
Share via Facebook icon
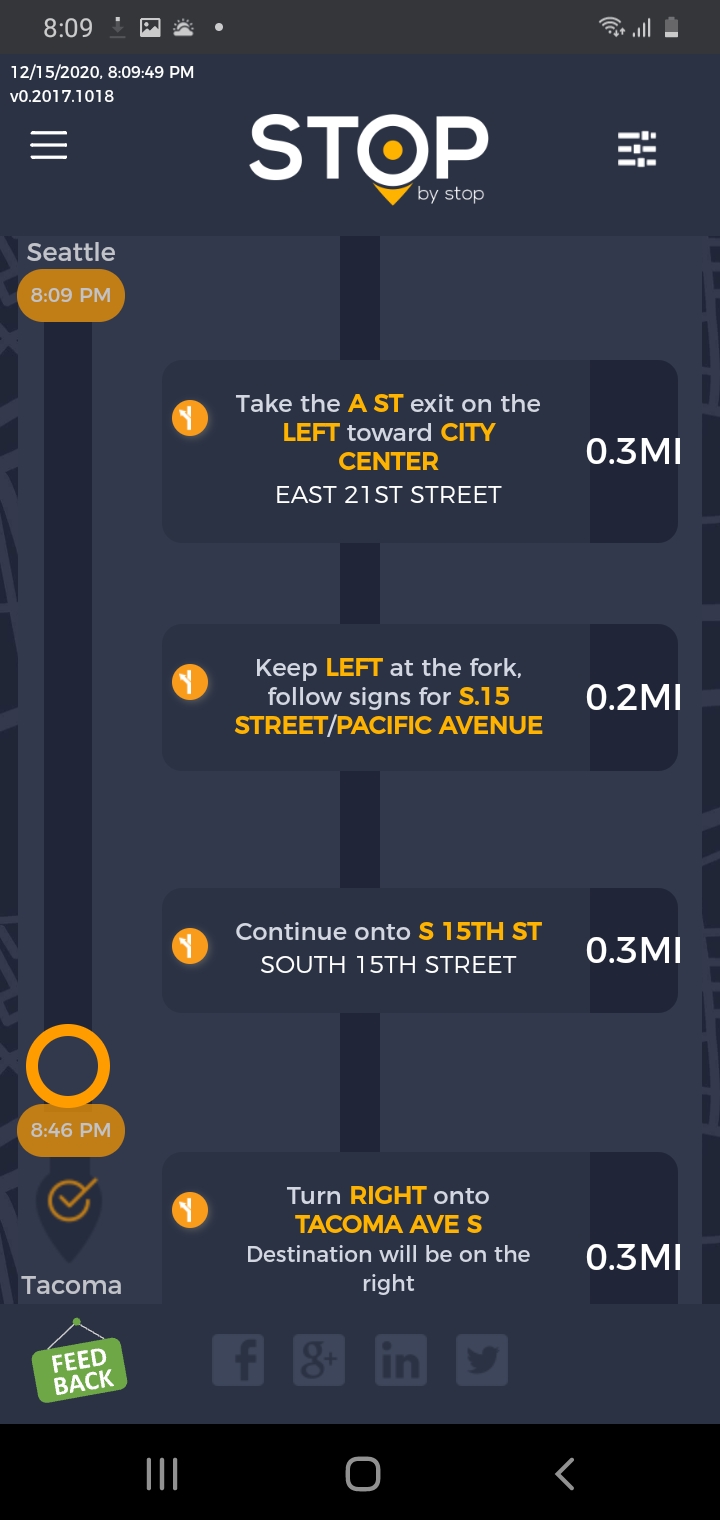[x=238, y=1360]
